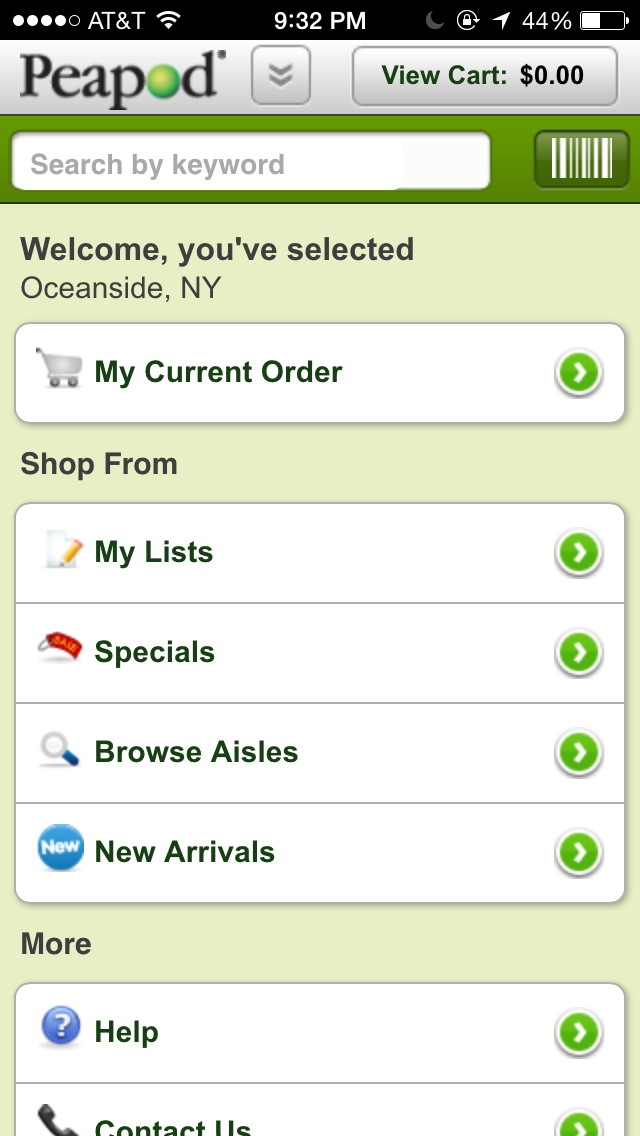The width and height of the screenshot is (640, 1136).
Task: Open My Lists
Action: point(320,553)
